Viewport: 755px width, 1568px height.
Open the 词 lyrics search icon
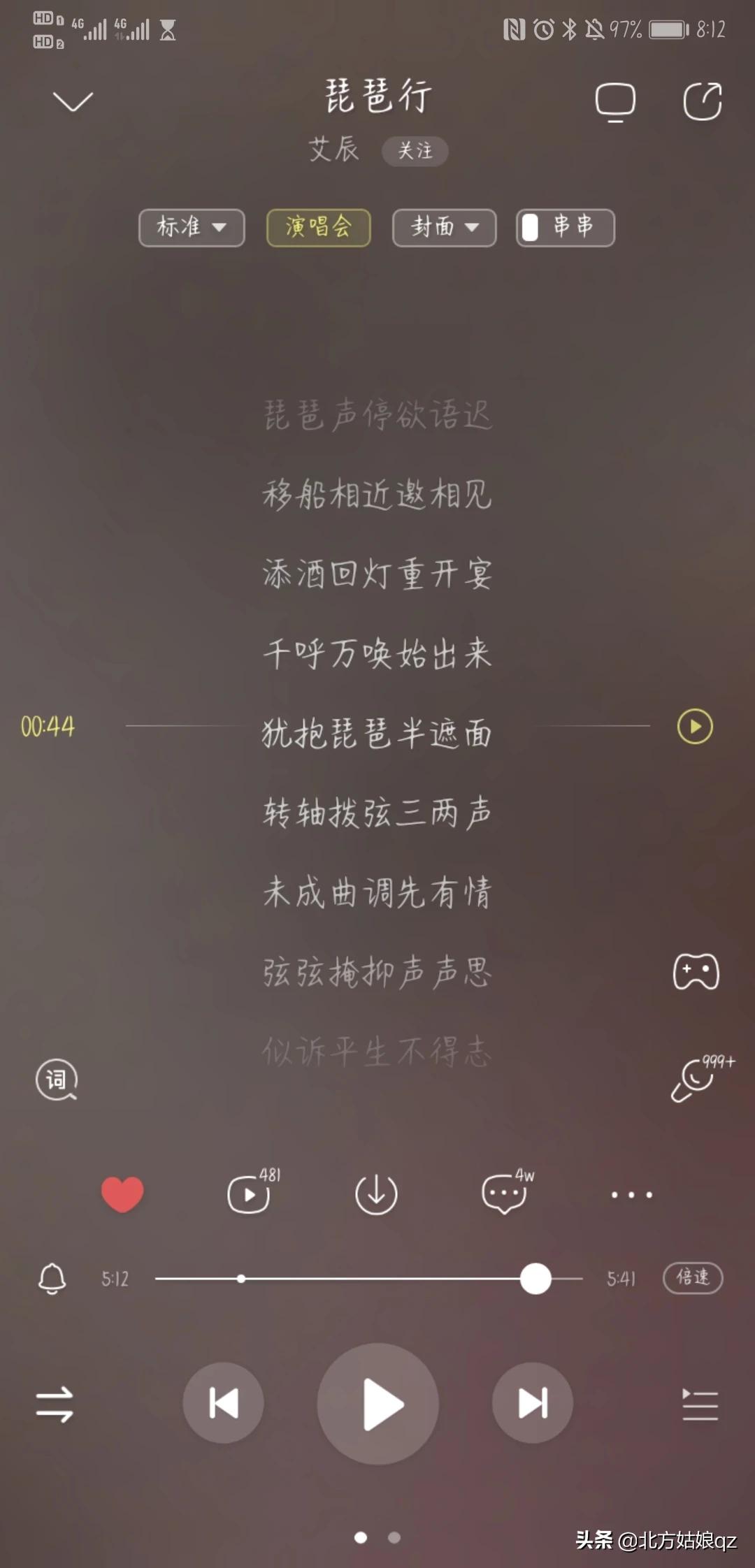pos(57,1080)
